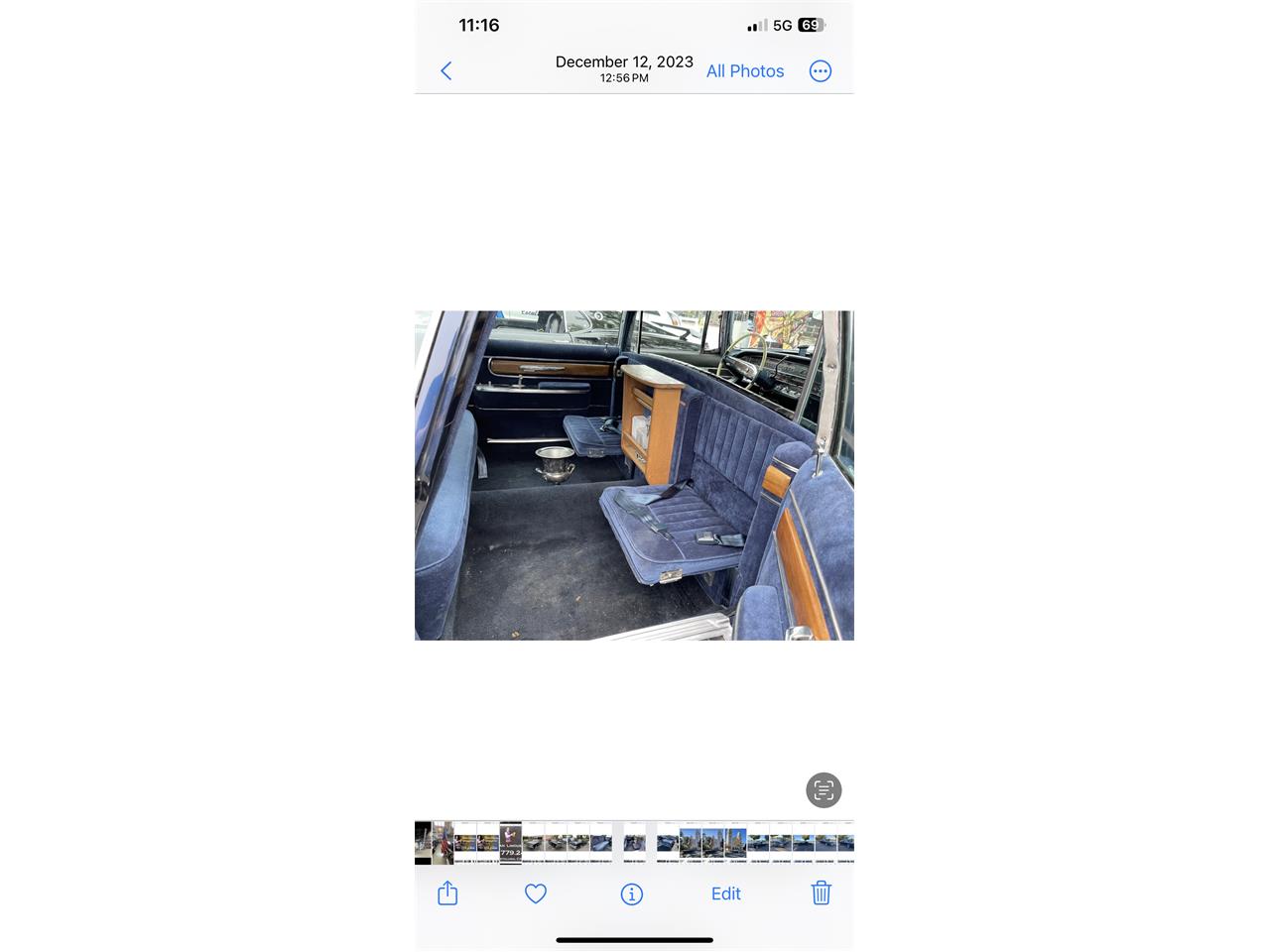Screen dimensions: 1270x952
Task: Open All Photos
Action: tap(744, 71)
